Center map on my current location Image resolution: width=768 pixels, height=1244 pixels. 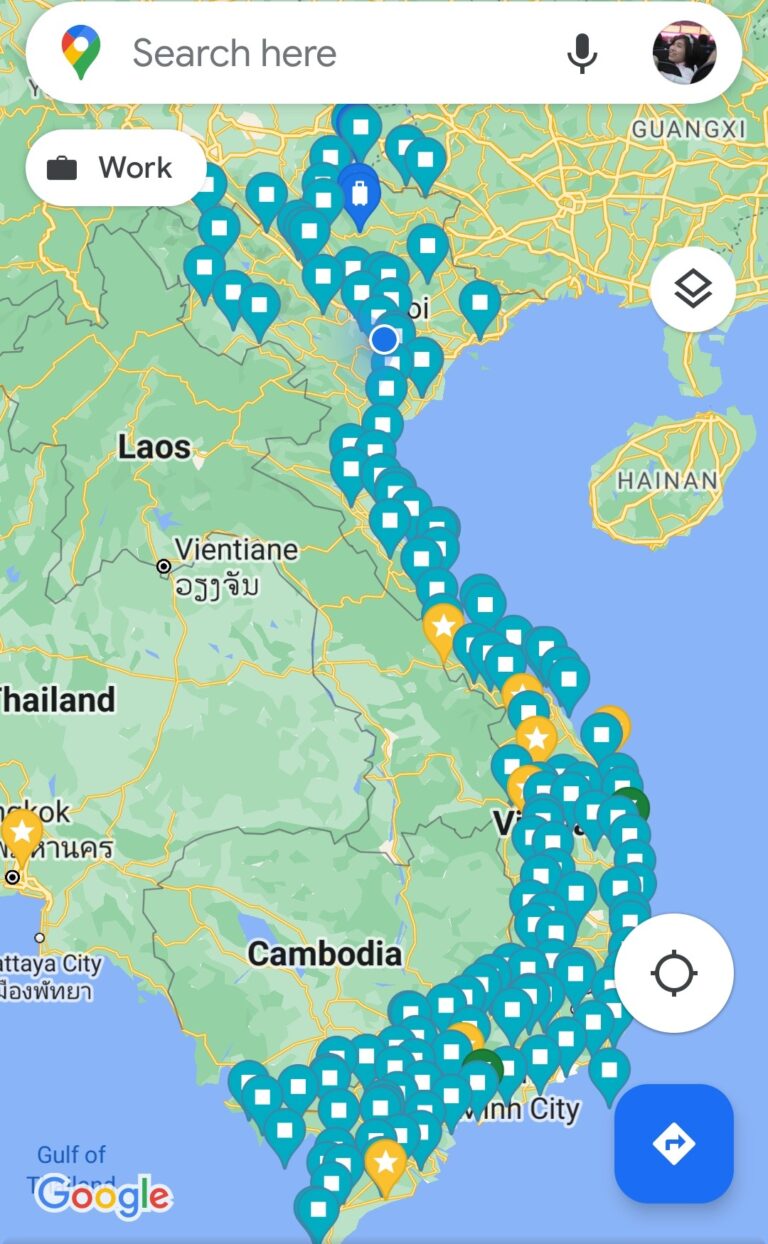point(674,972)
